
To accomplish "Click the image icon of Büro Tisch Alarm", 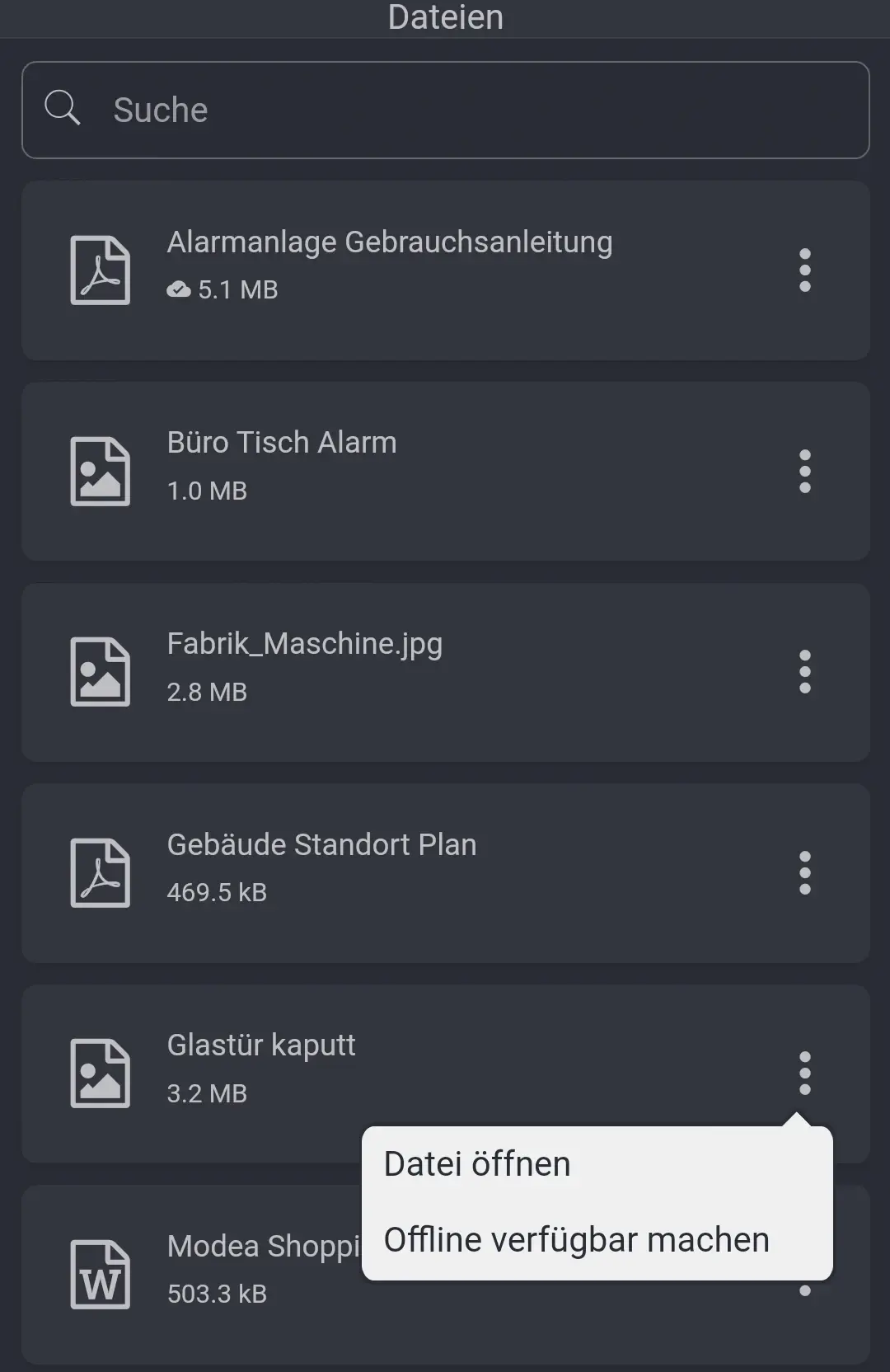I will click(x=101, y=470).
